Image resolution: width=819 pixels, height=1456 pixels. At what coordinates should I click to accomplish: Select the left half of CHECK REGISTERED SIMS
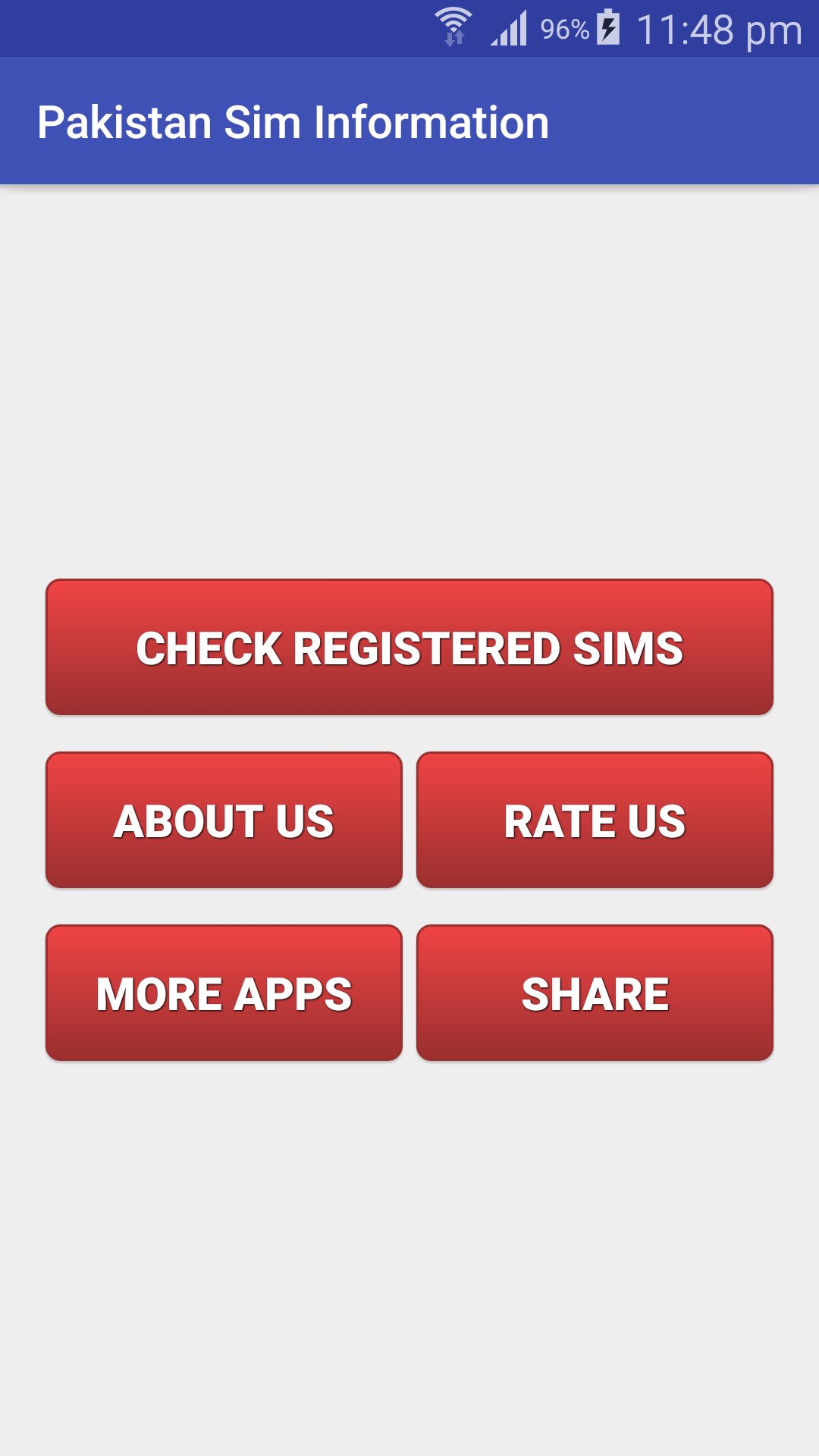(227, 646)
